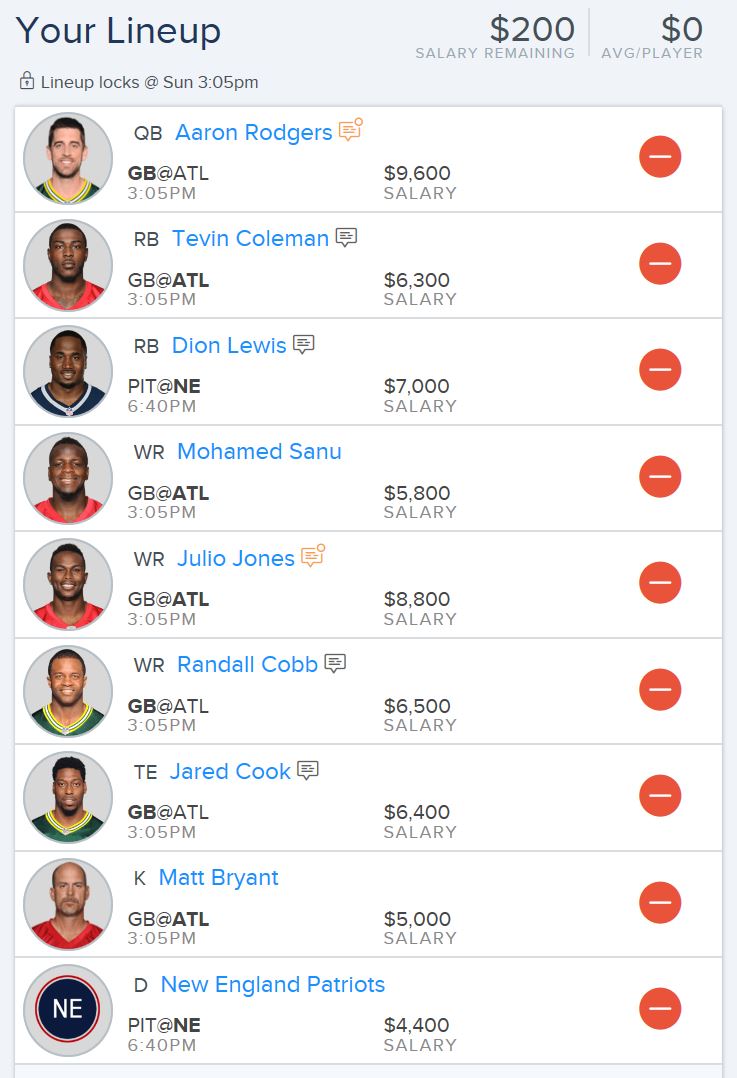This screenshot has height=1078, width=737.
Task: Open Dion Lewis news notes icon
Action: [303, 344]
